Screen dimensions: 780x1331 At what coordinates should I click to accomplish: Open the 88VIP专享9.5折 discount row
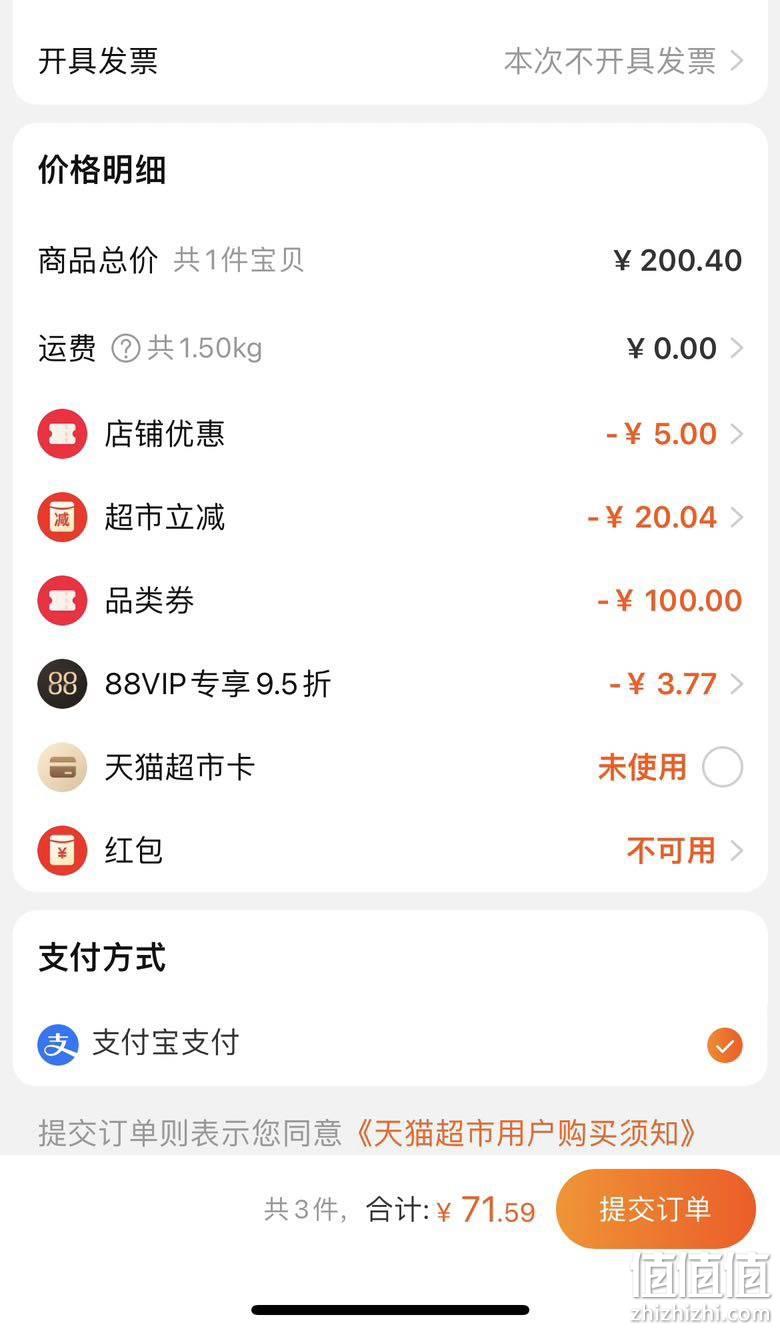pos(390,684)
